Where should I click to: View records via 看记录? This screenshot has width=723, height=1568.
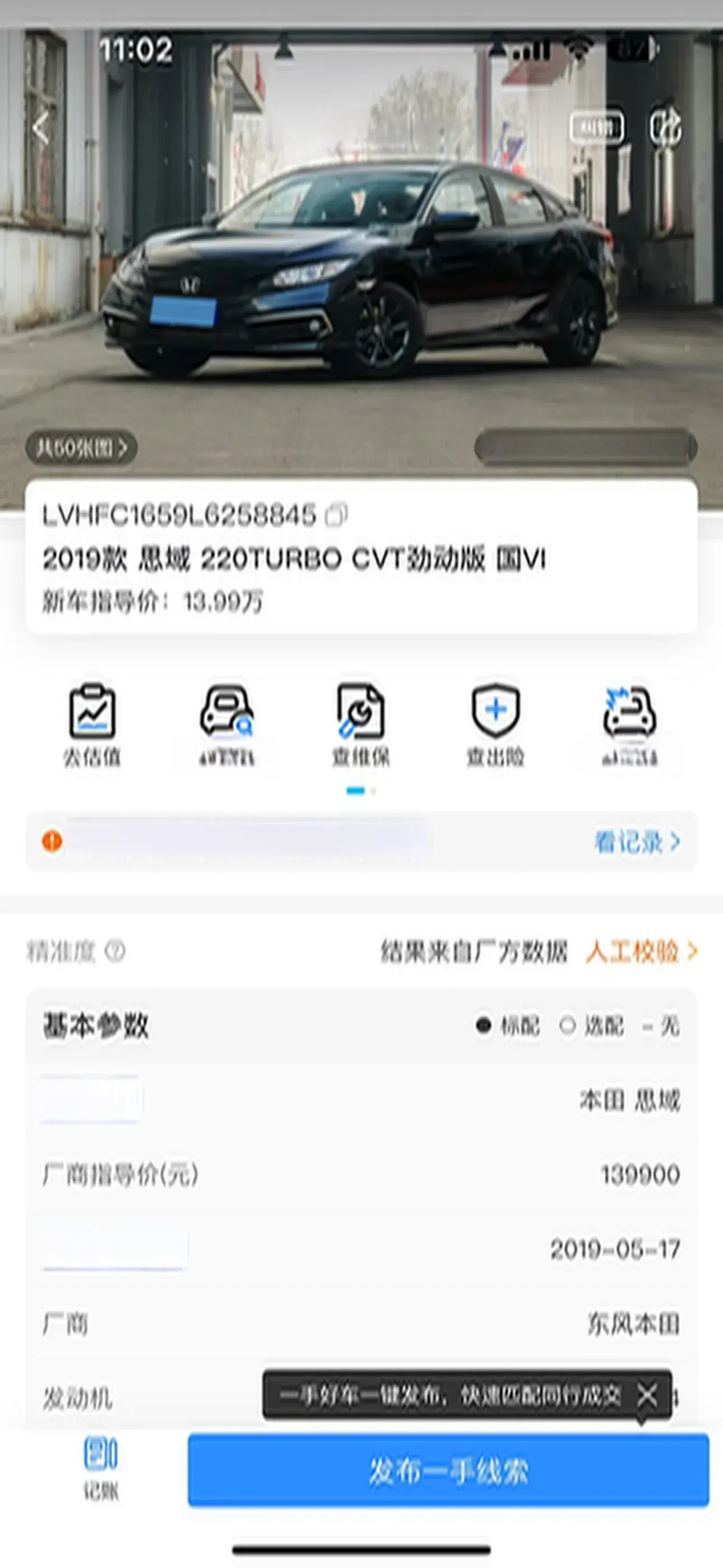click(636, 842)
